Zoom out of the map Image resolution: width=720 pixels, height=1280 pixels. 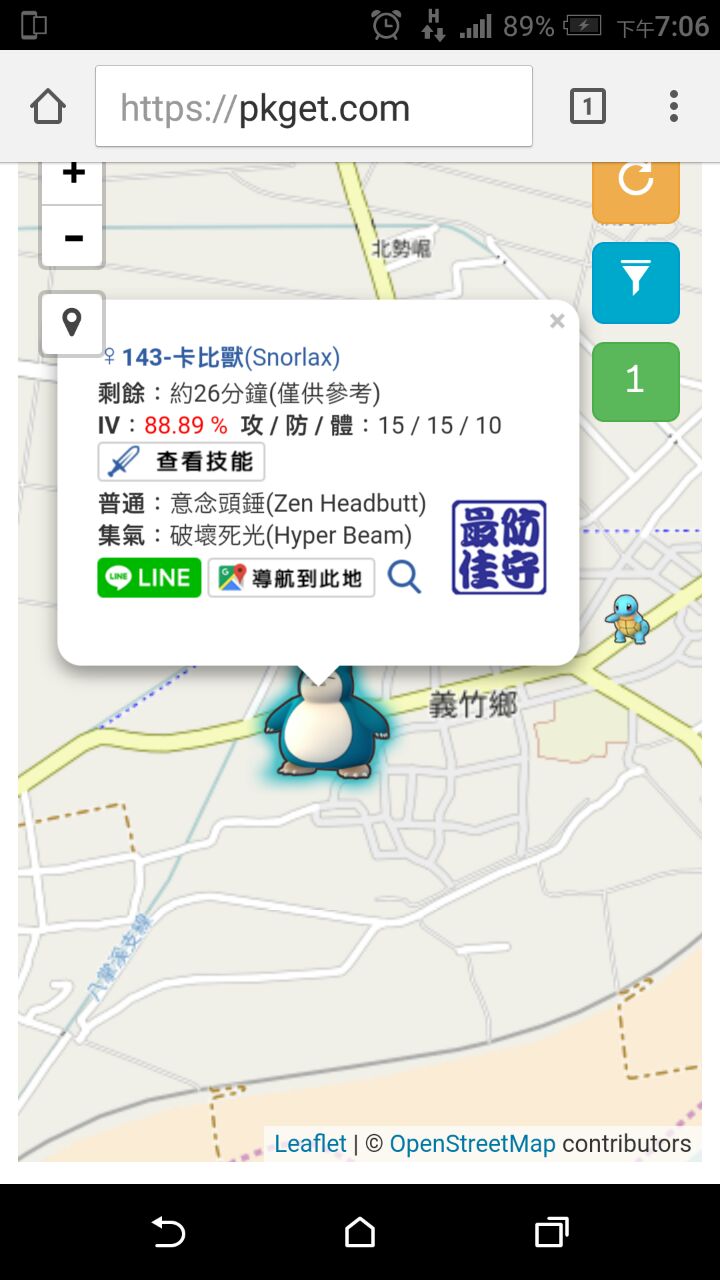pyautogui.click(x=72, y=238)
